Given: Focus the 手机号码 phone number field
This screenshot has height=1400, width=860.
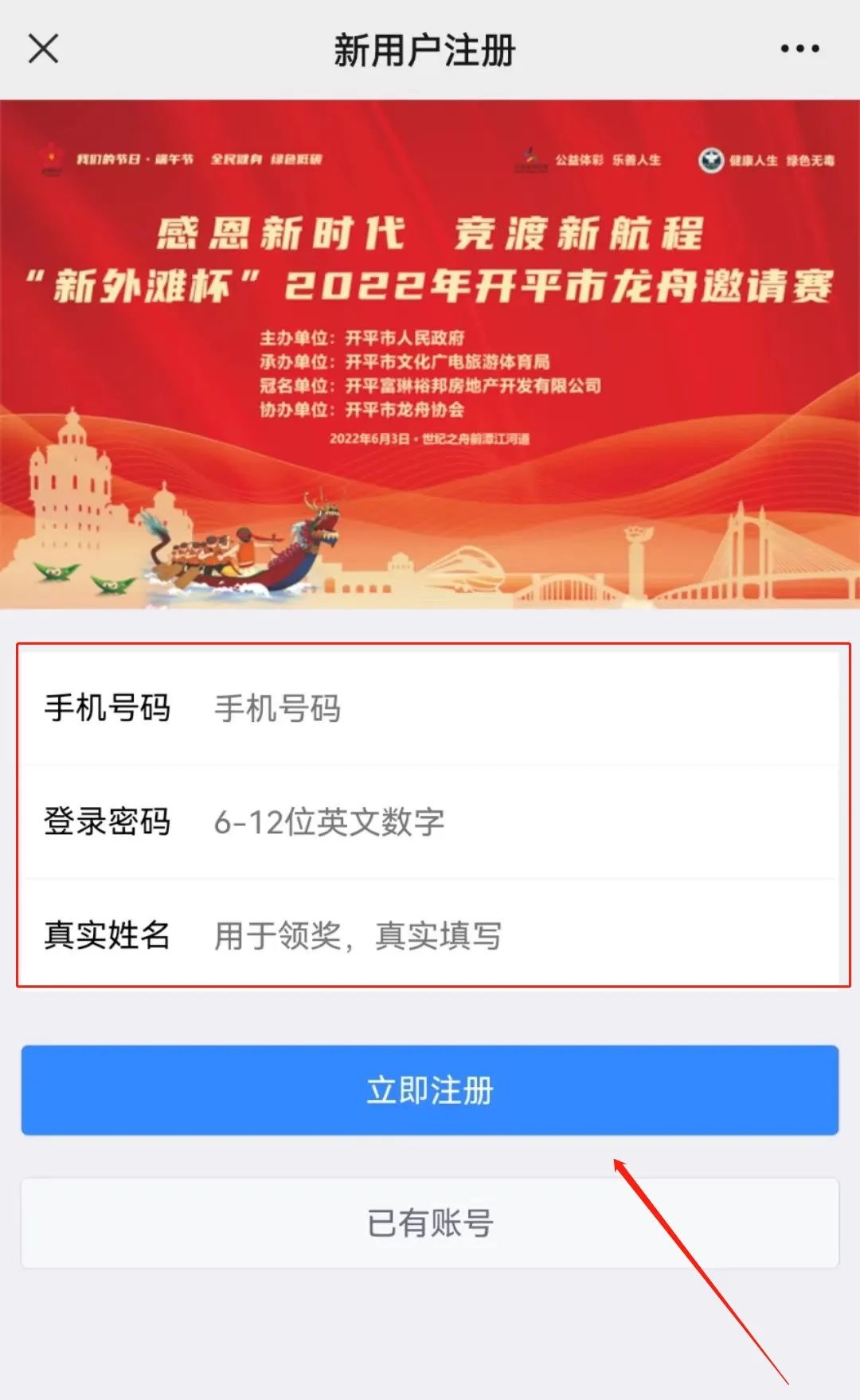Looking at the screenshot, I should [510, 708].
